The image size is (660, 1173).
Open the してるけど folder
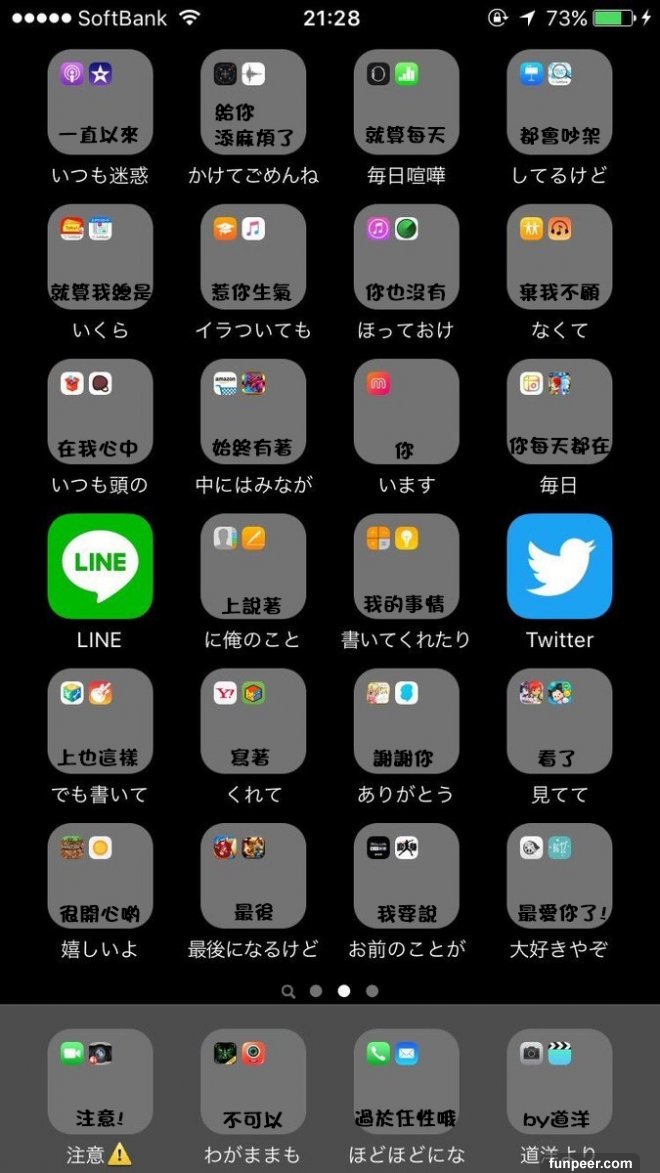click(x=559, y=102)
